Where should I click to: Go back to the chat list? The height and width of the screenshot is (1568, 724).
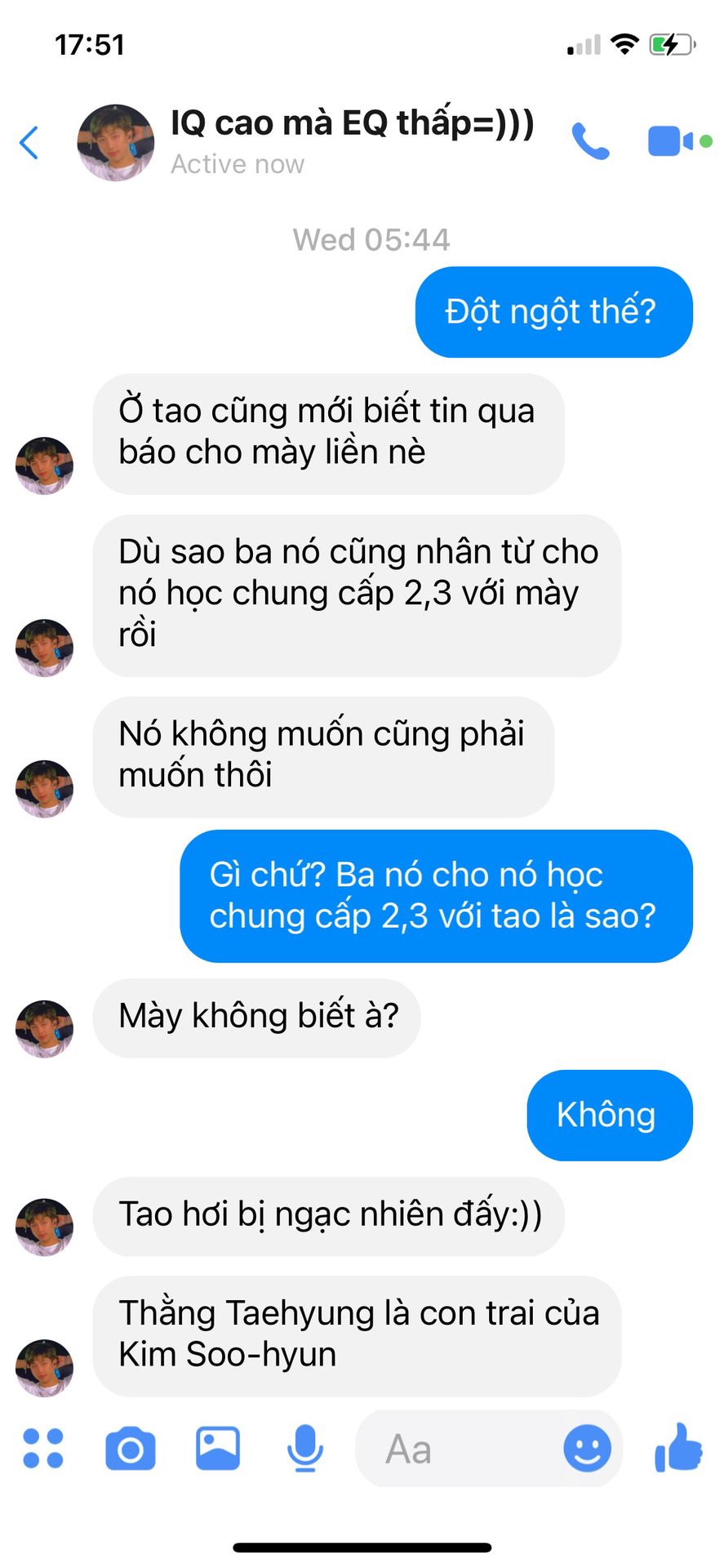point(29,143)
